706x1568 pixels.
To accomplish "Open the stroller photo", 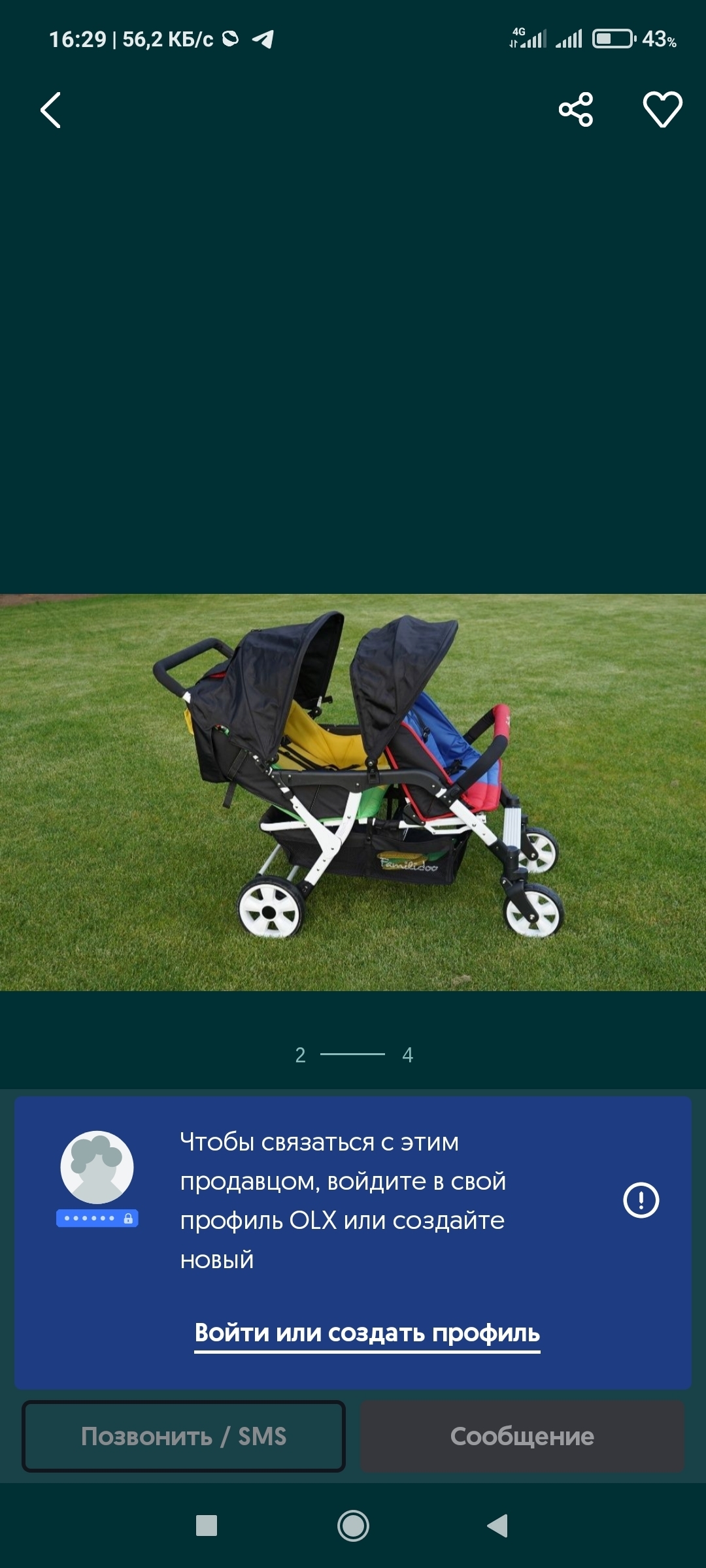I will point(353,792).
